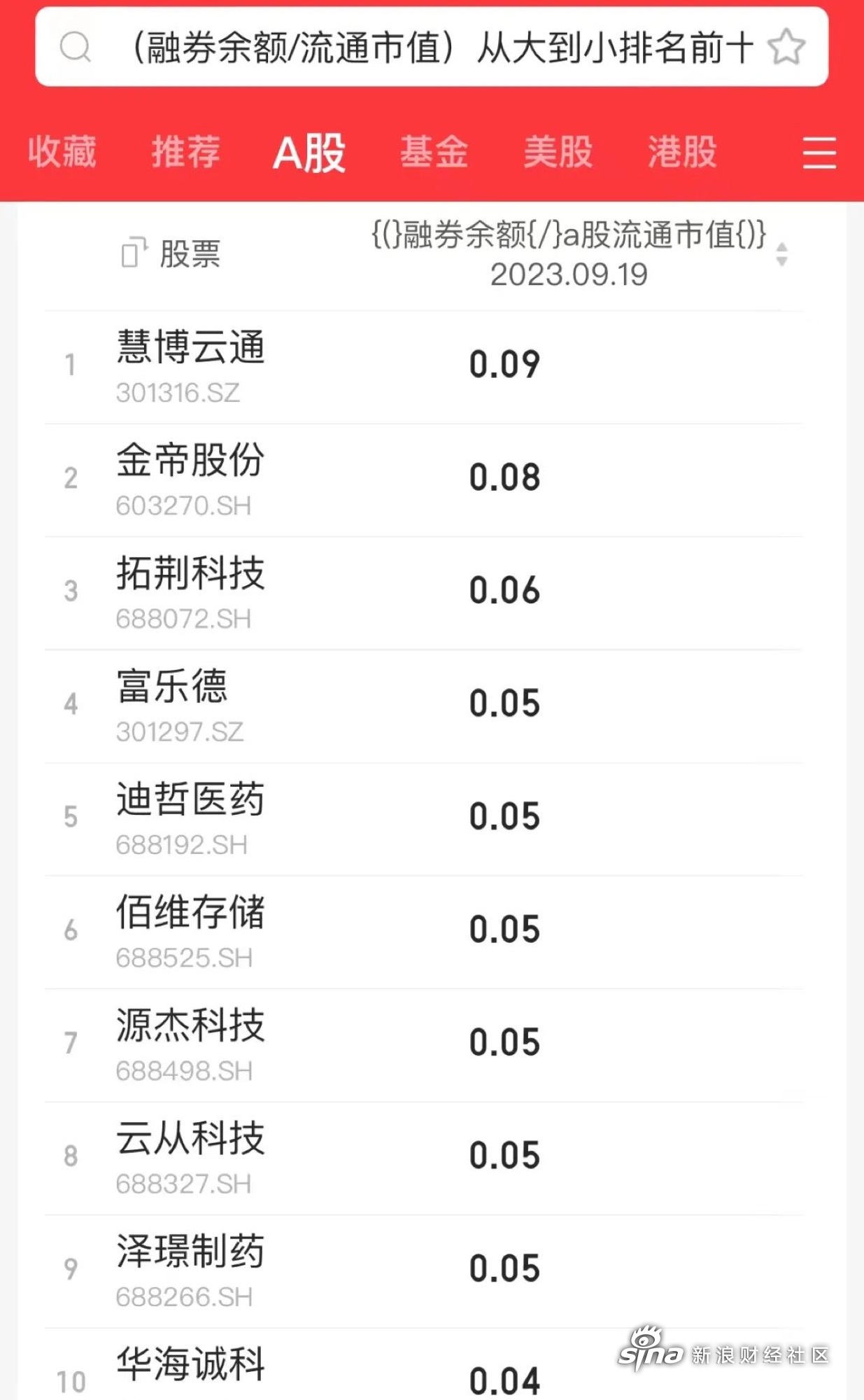Screen dimensions: 864x1400
Task: Open stock 富乐德 301297.SZ
Action: tap(424, 706)
